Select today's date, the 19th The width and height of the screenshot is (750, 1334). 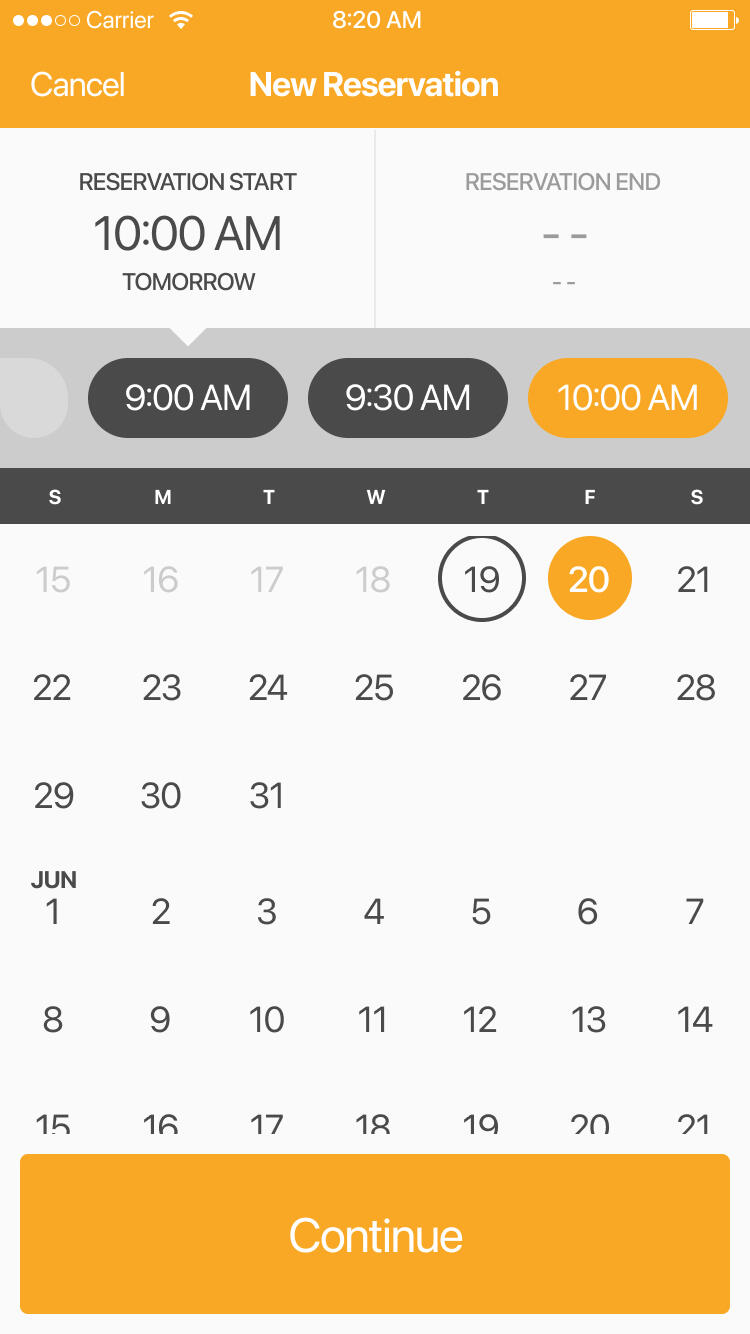pos(482,579)
